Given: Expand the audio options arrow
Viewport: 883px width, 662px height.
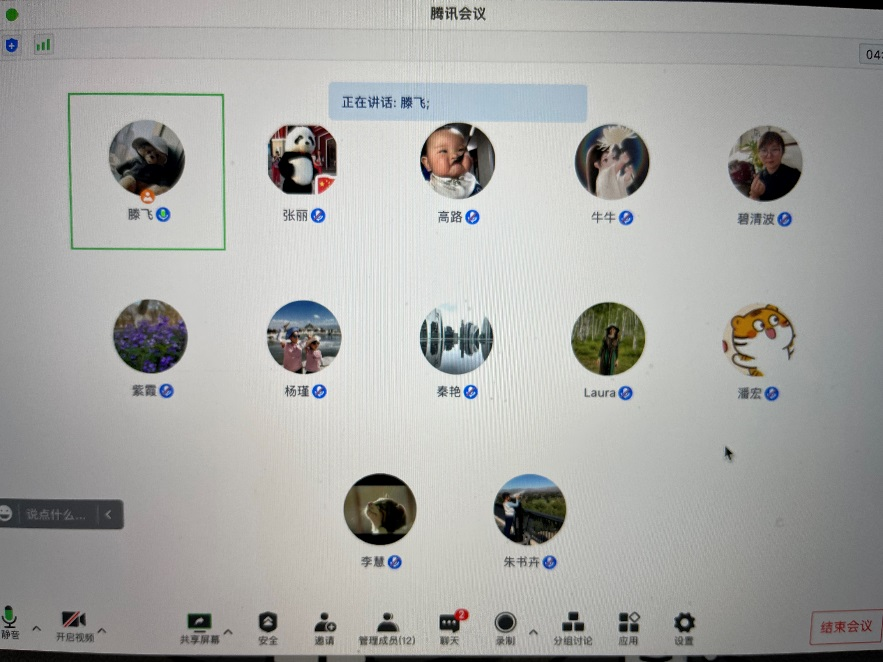Looking at the screenshot, I should (x=36, y=629).
